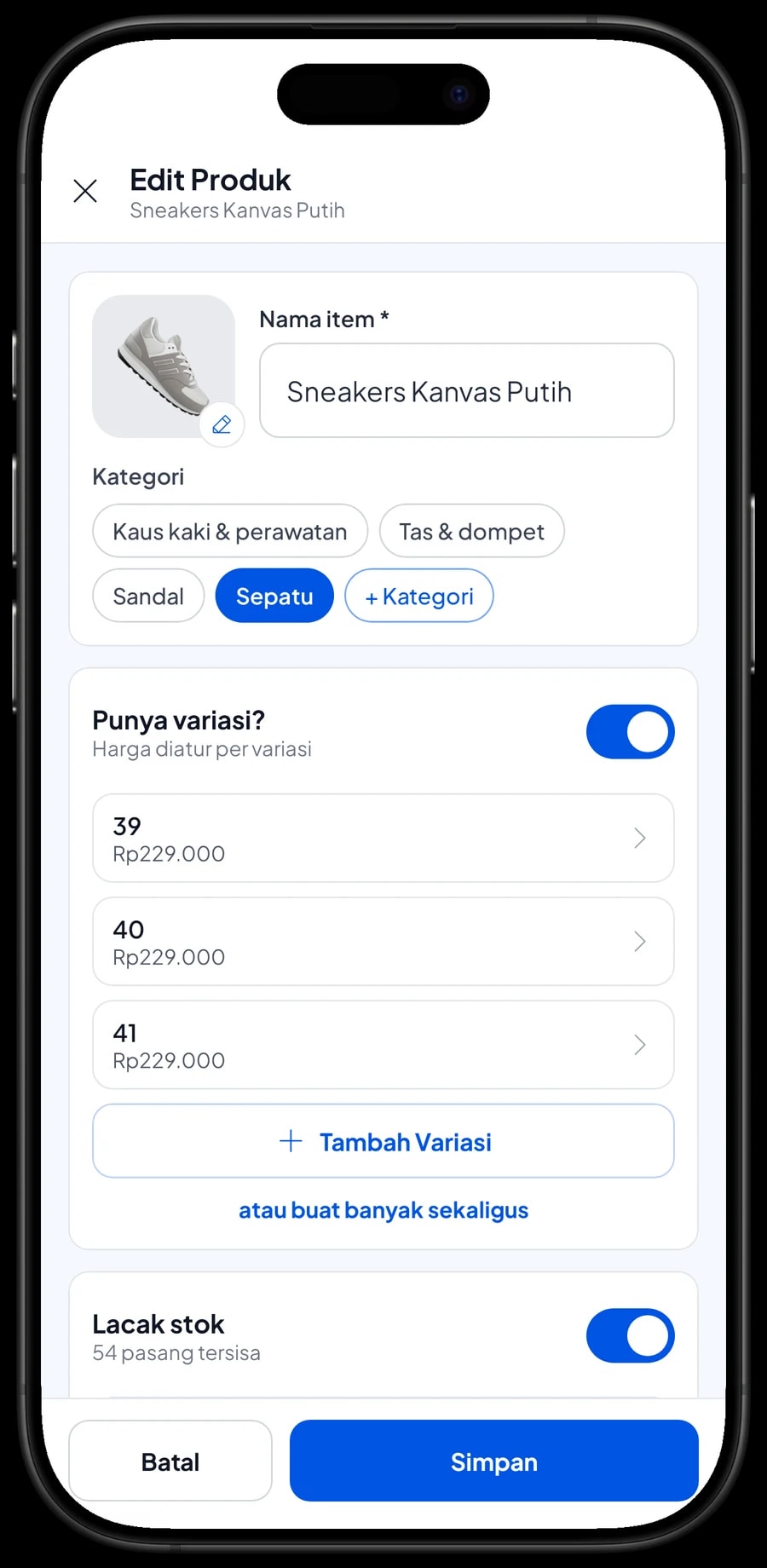This screenshot has height=1568, width=767.
Task: Deselect the Sepatu category chip
Action: [274, 596]
